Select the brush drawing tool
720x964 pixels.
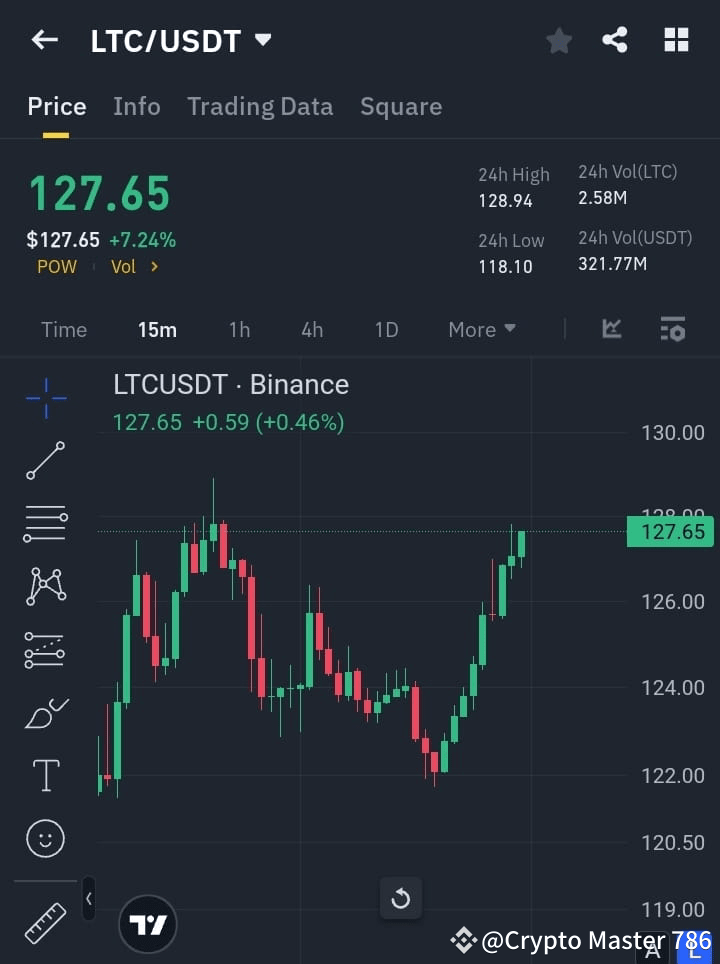point(45,712)
